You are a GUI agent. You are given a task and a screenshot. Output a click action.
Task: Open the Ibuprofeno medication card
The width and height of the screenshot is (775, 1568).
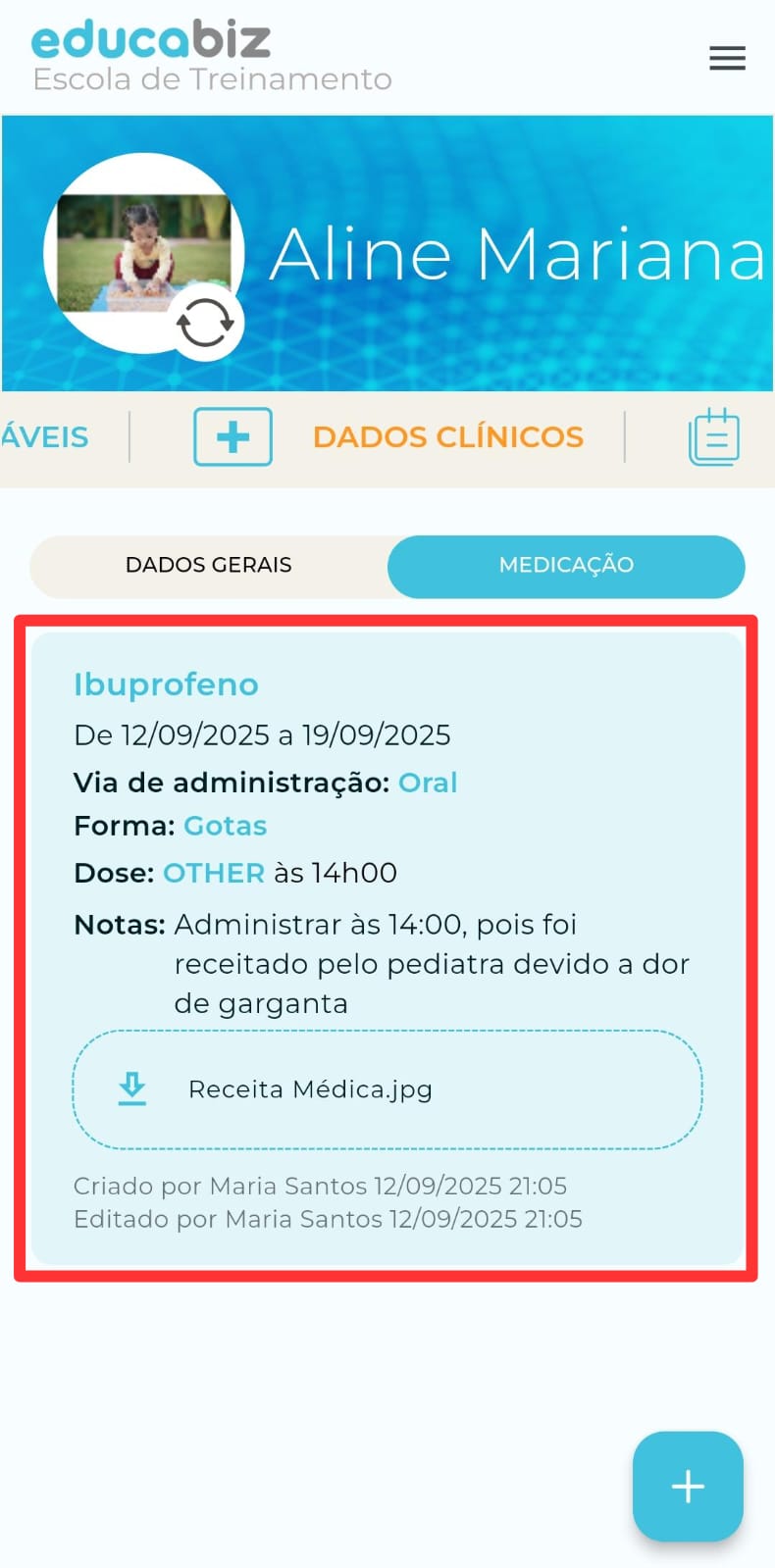pyautogui.click(x=166, y=684)
